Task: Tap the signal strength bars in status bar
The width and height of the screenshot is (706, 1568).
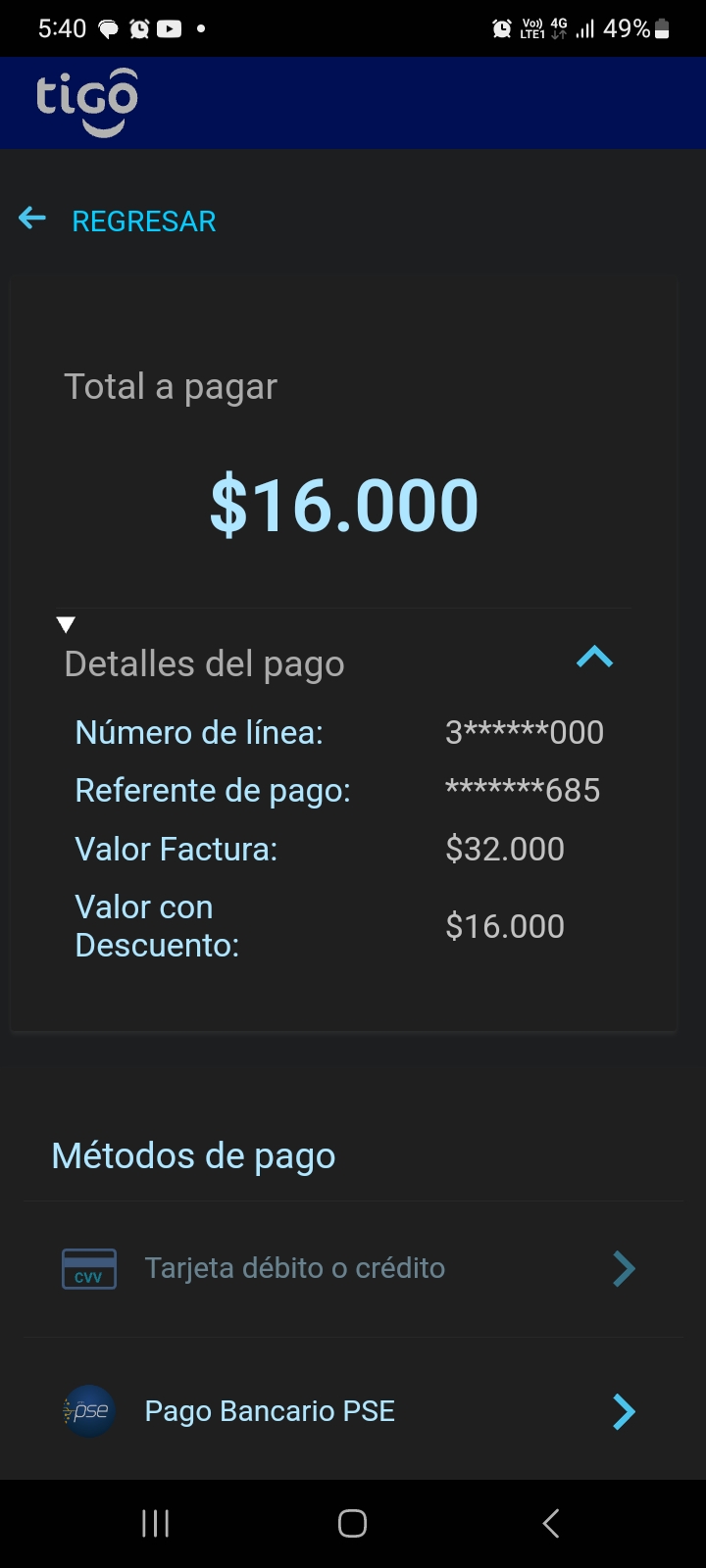Action: pos(585,28)
